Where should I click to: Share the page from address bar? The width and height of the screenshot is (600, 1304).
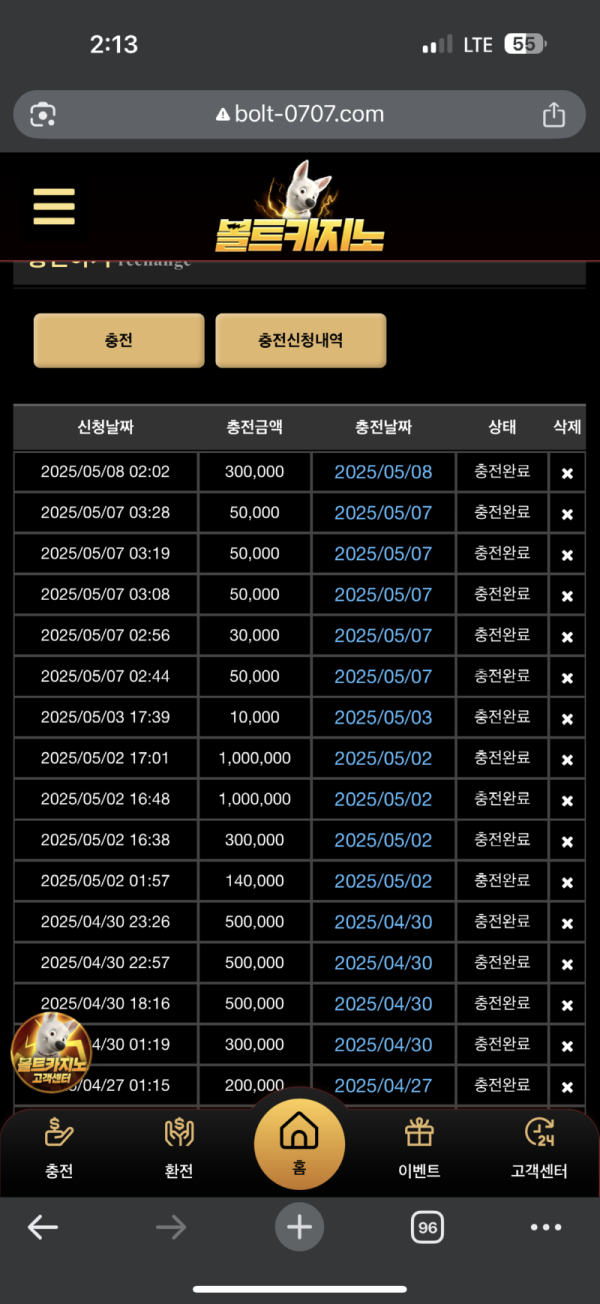(554, 115)
